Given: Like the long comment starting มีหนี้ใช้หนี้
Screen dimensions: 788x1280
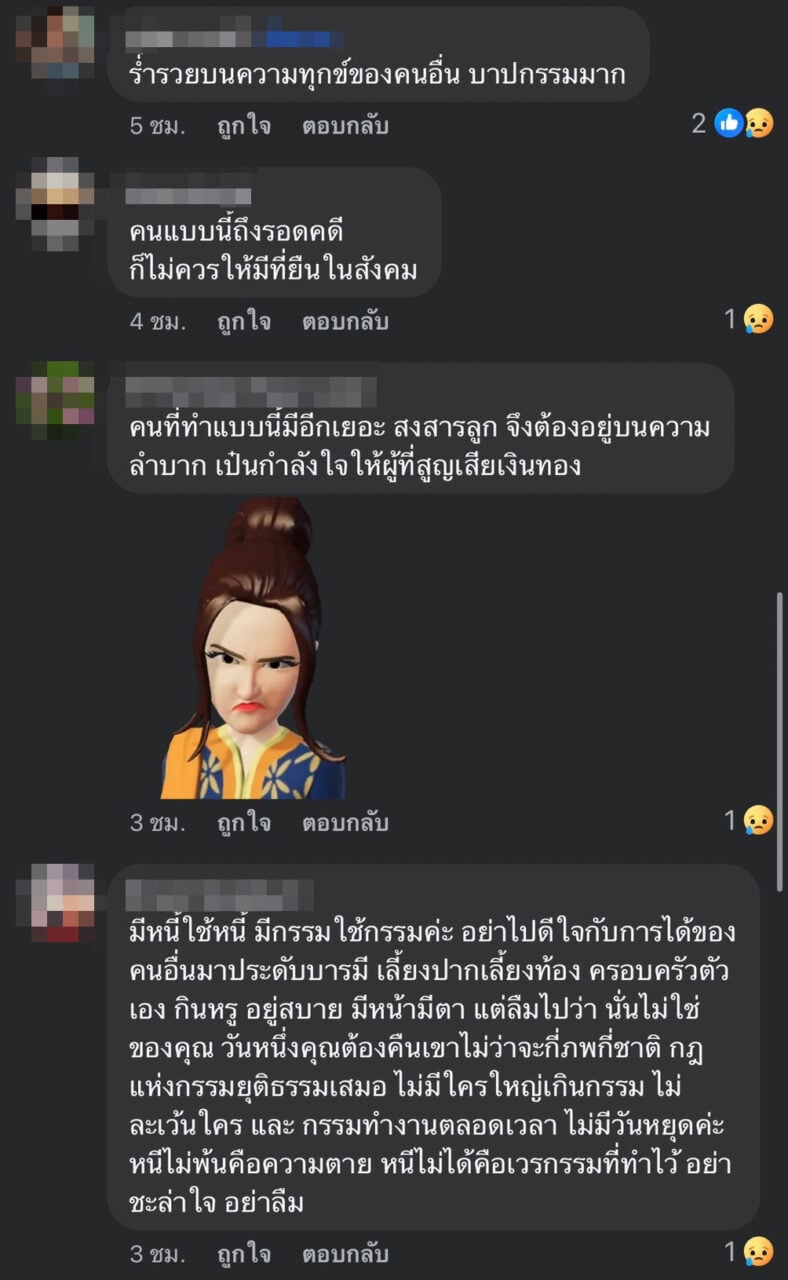Looking at the screenshot, I should click(244, 1253).
